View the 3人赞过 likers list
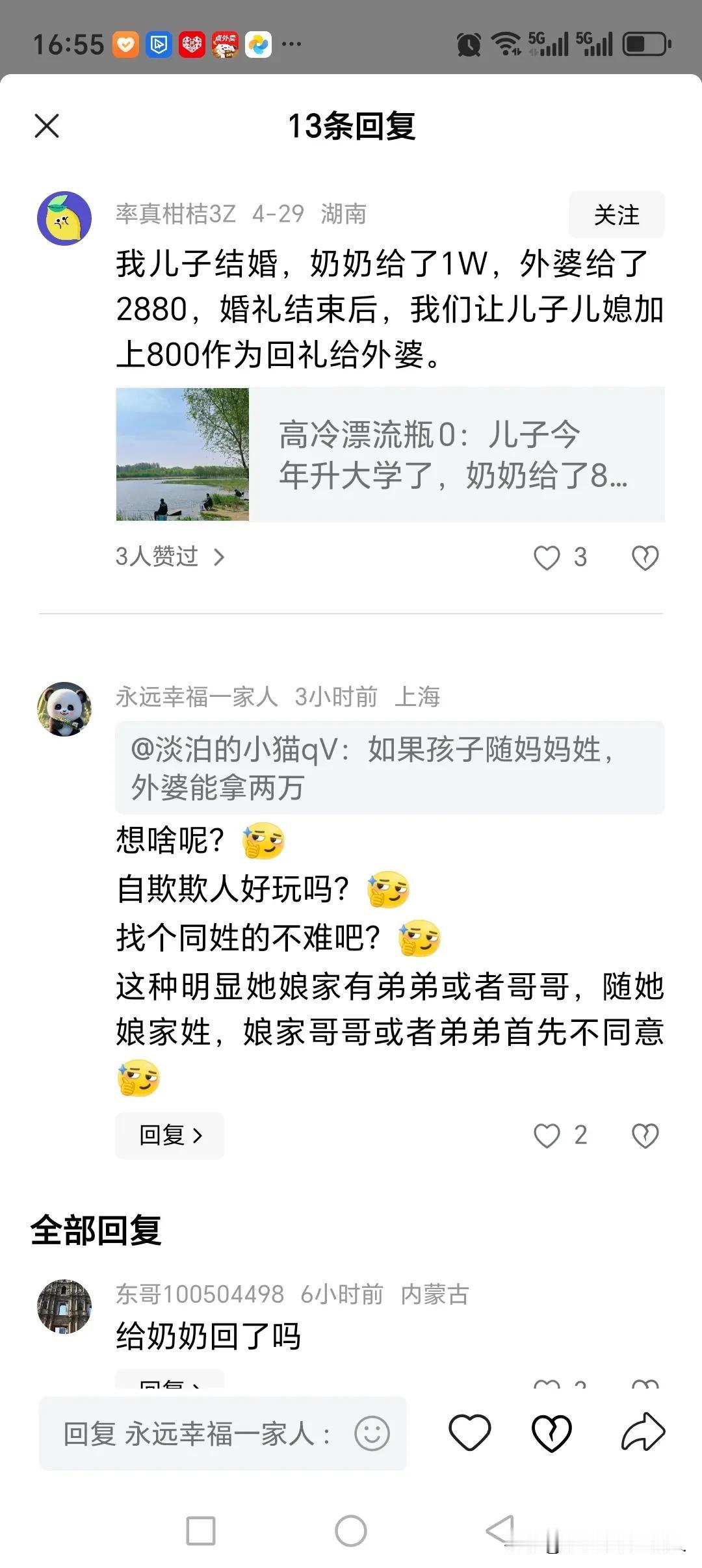 169,557
